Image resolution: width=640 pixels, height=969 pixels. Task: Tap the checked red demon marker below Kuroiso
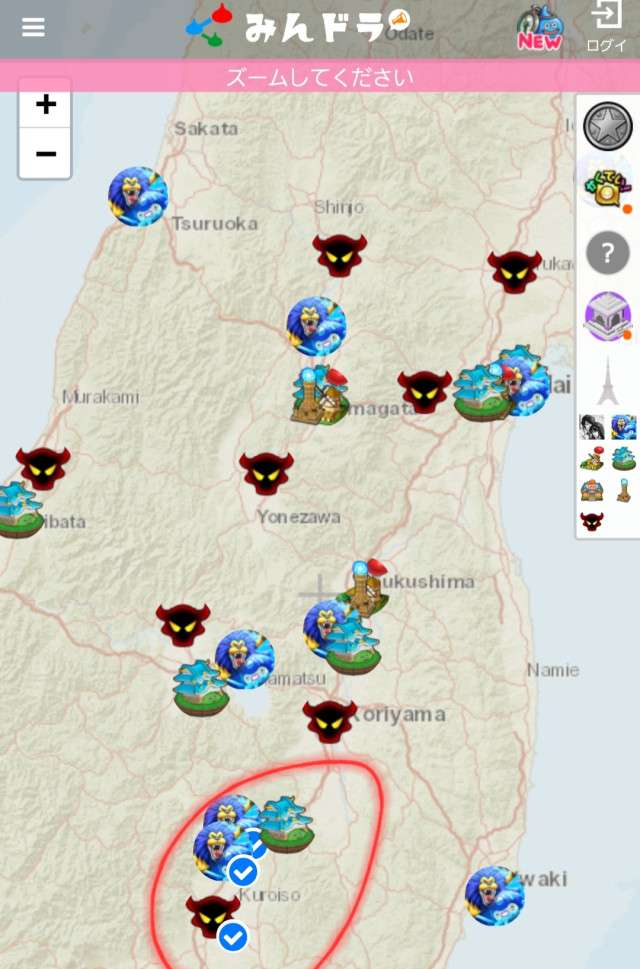212,915
